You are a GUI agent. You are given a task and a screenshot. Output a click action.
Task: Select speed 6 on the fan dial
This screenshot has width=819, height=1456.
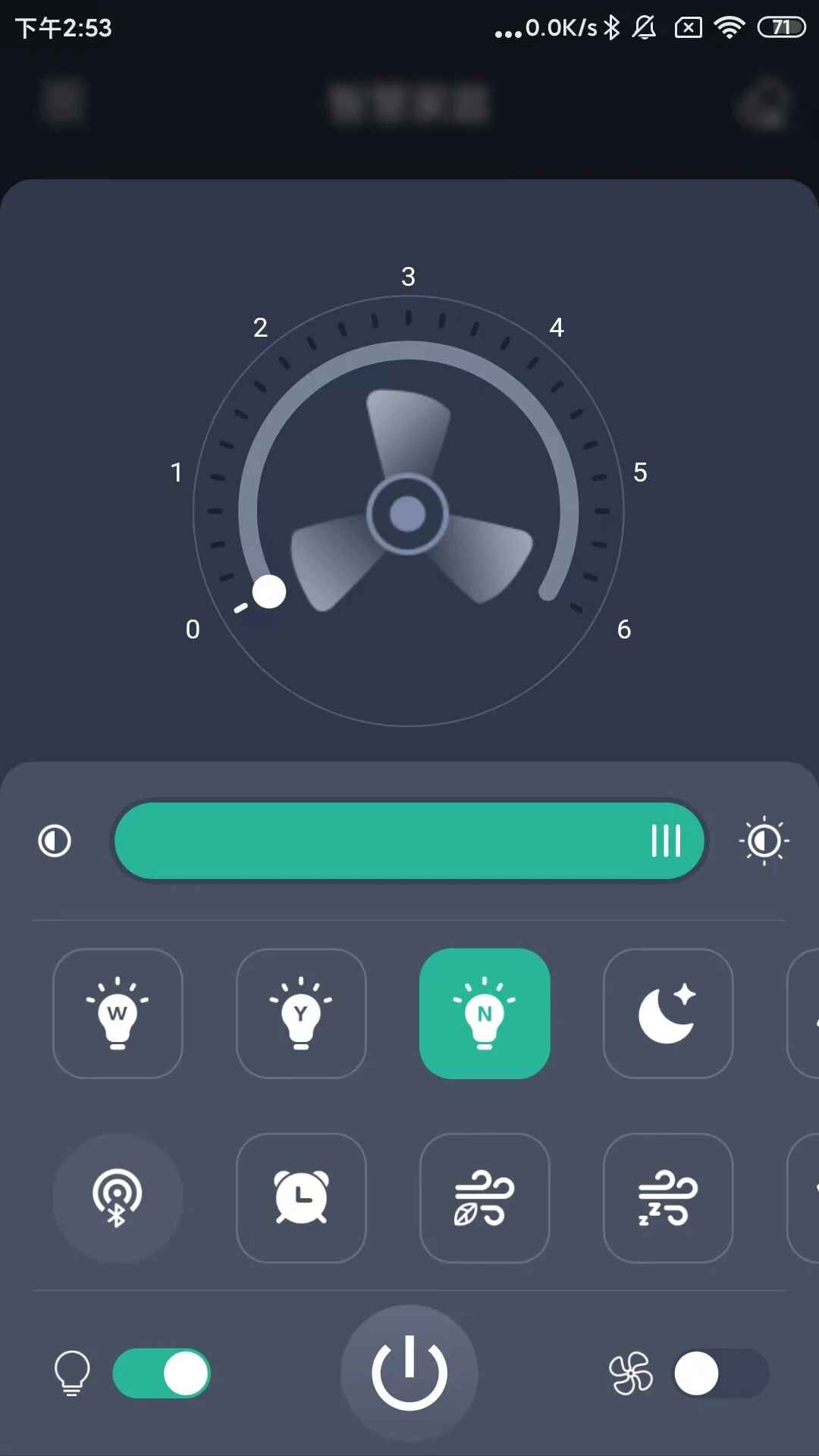point(623,628)
